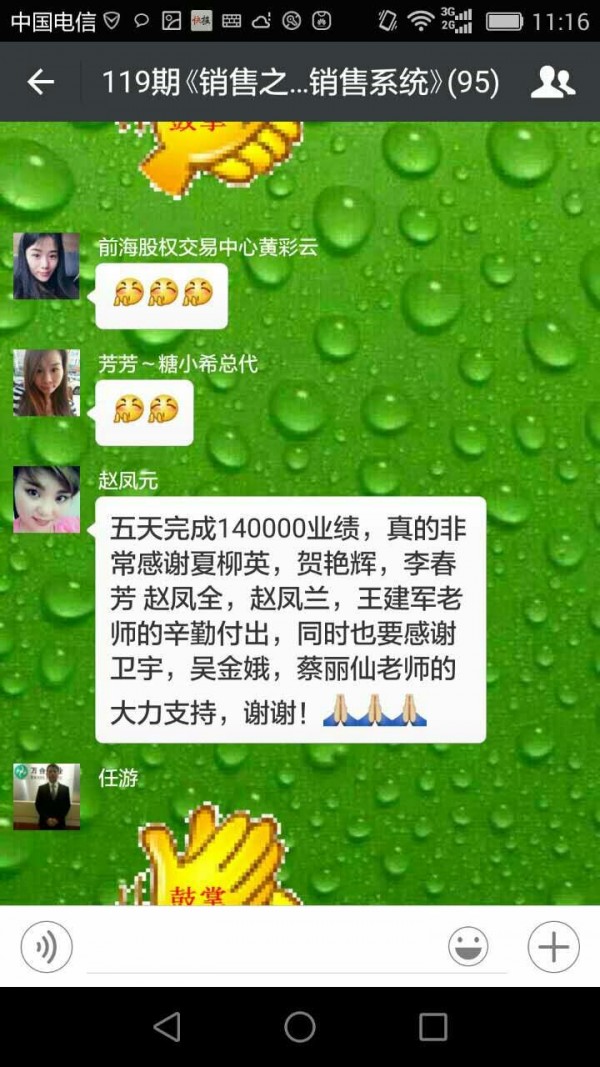Tap 赵凤元's profile picture
Viewport: 600px width, 1067px height.
click(x=47, y=499)
